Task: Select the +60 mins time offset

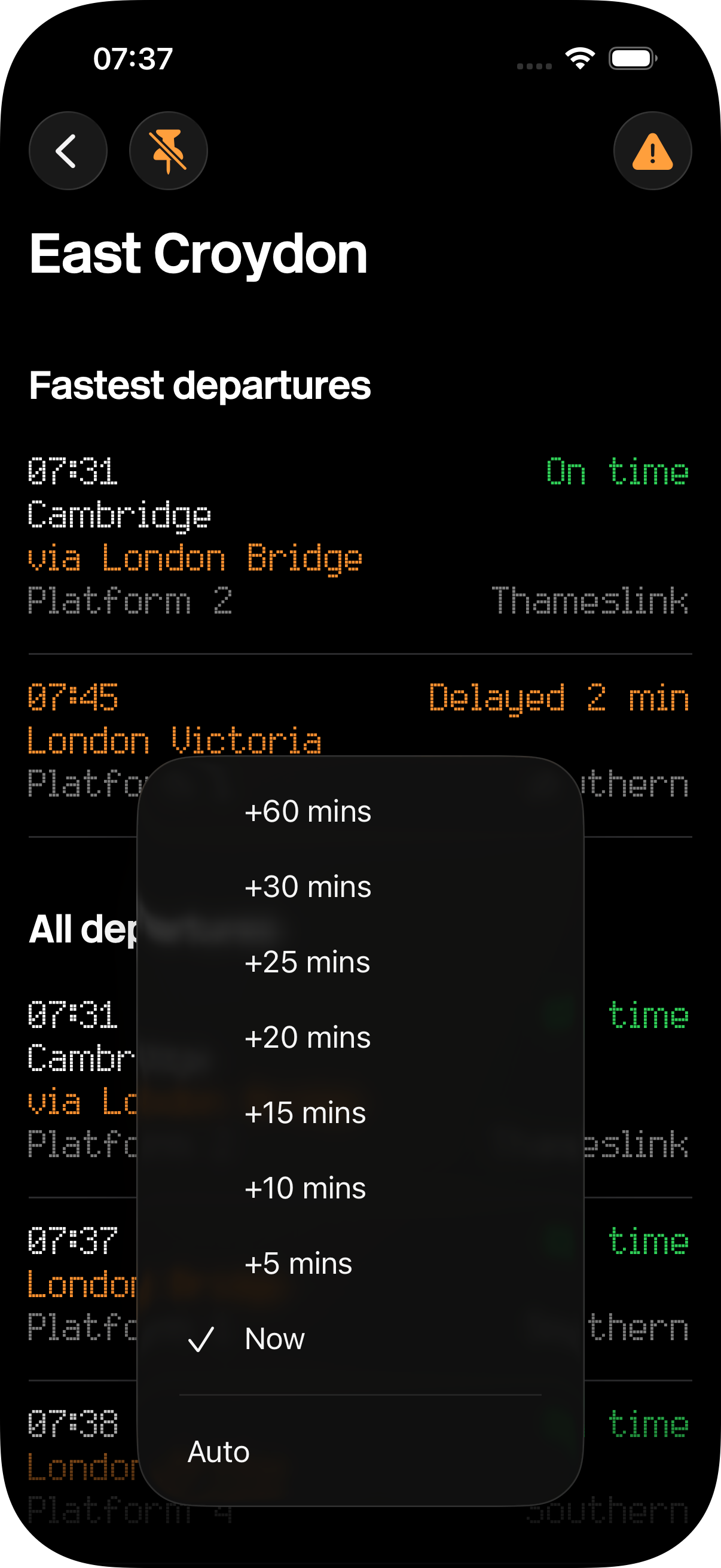Action: [x=308, y=812]
